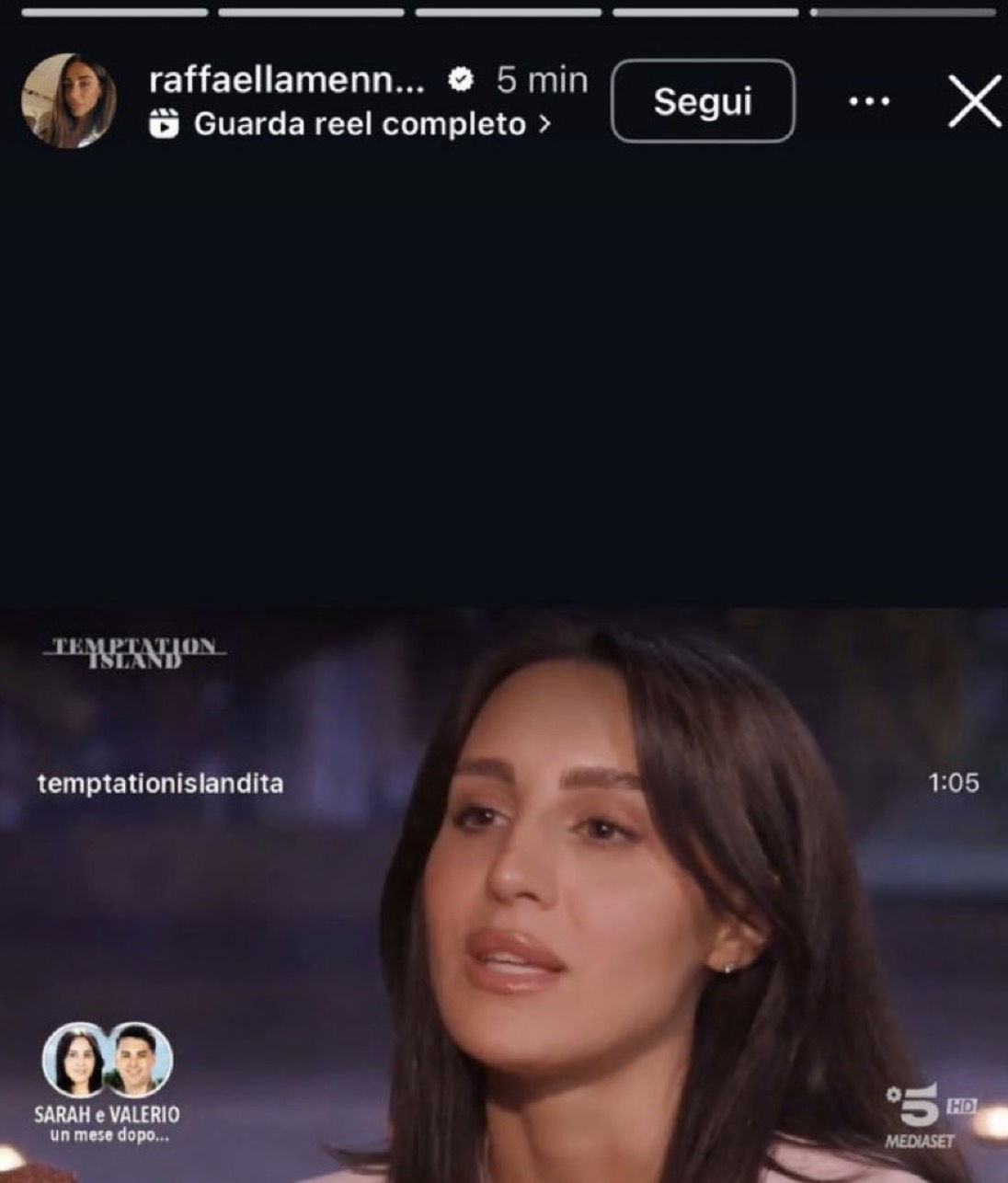Follow raffaellamenn with the Segui button

(703, 101)
